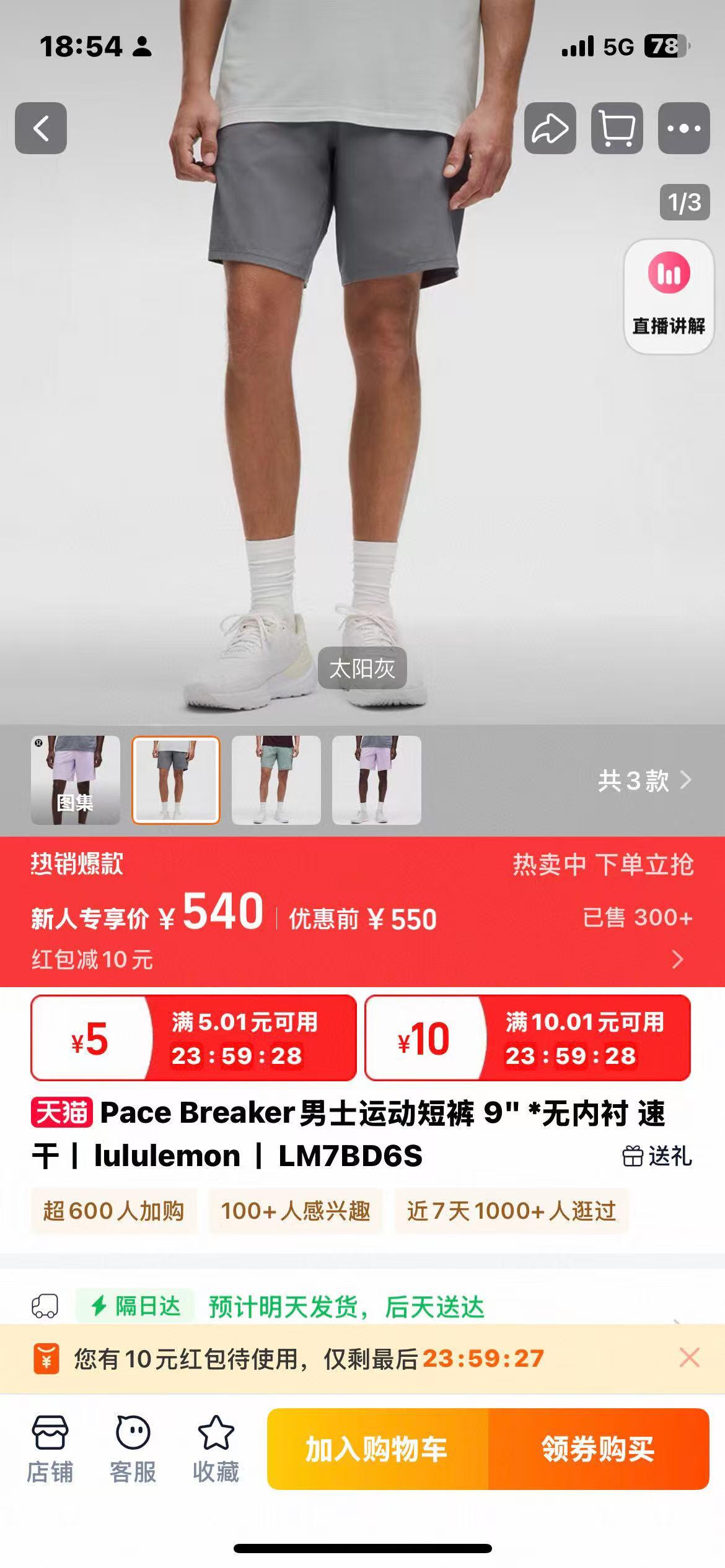View all styles via 共3款
The image size is (725, 1568).
(644, 780)
